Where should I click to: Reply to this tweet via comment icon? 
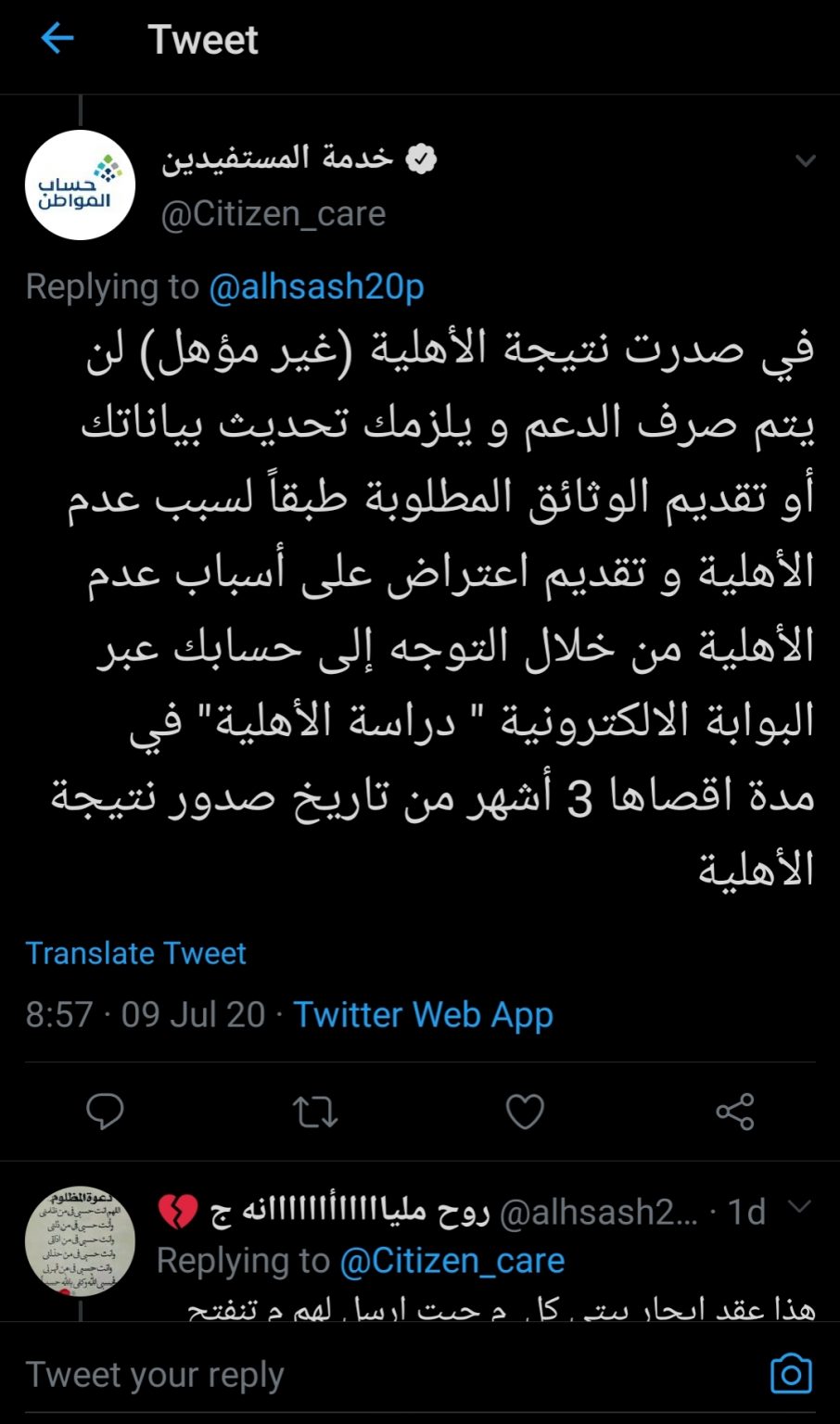point(105,1111)
